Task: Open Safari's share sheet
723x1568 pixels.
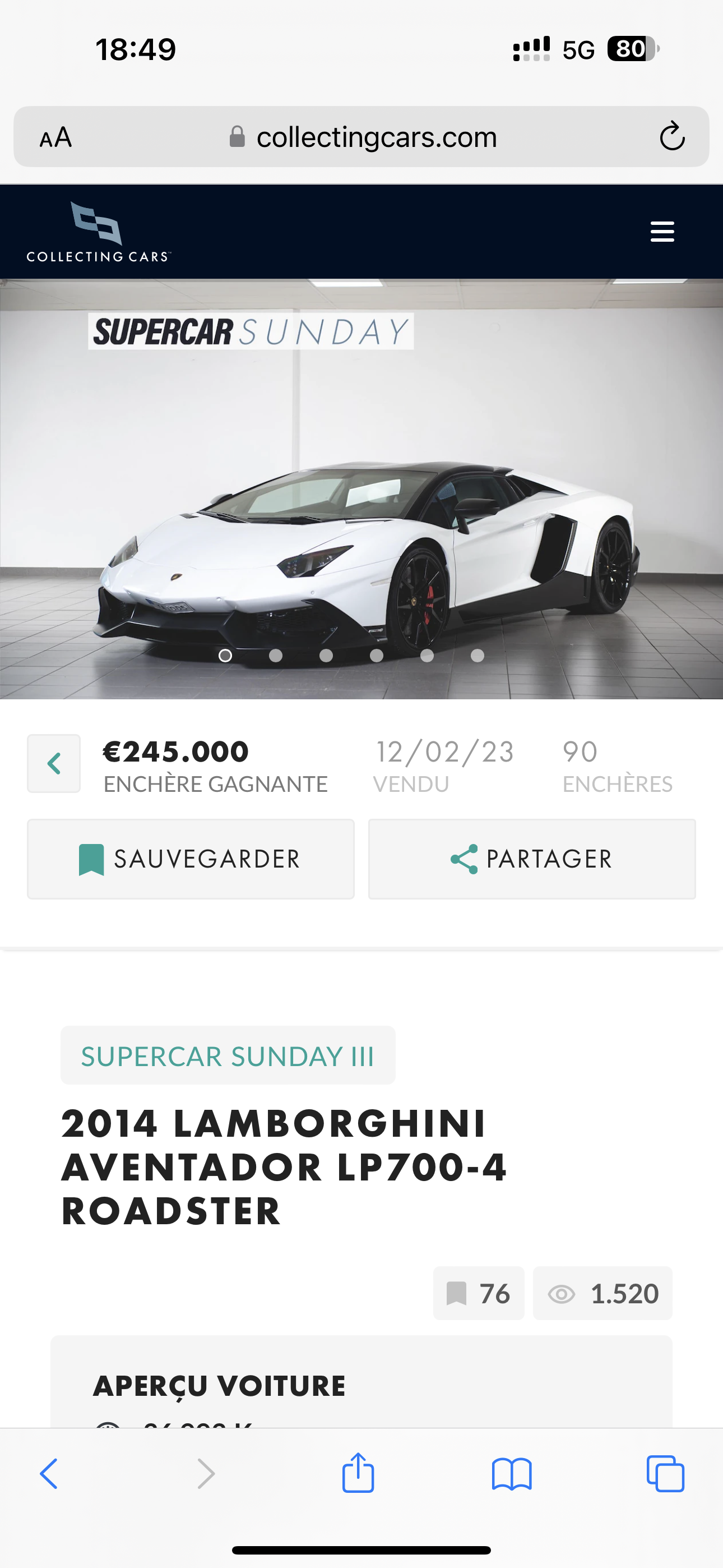Action: pyautogui.click(x=358, y=1474)
